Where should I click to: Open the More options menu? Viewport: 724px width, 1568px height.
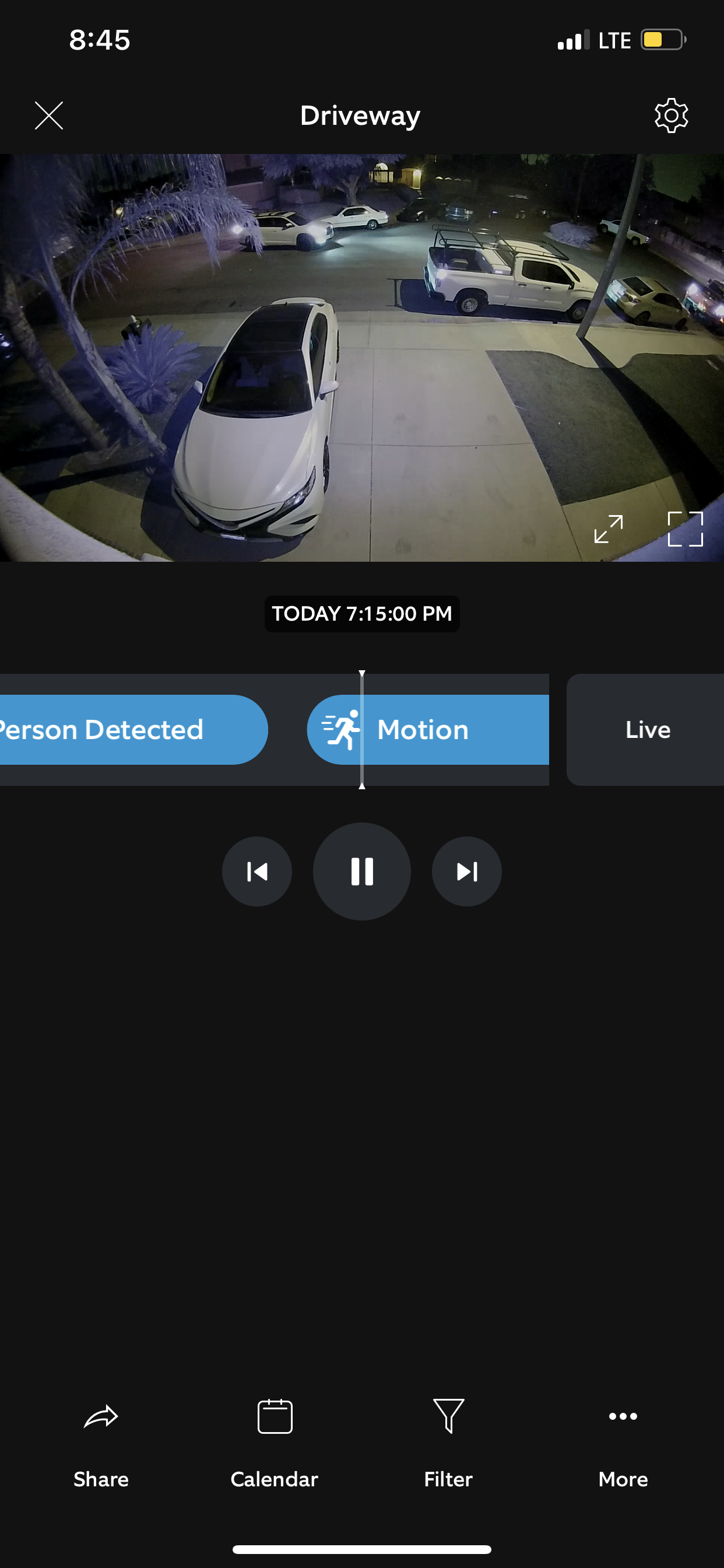pyautogui.click(x=623, y=1444)
